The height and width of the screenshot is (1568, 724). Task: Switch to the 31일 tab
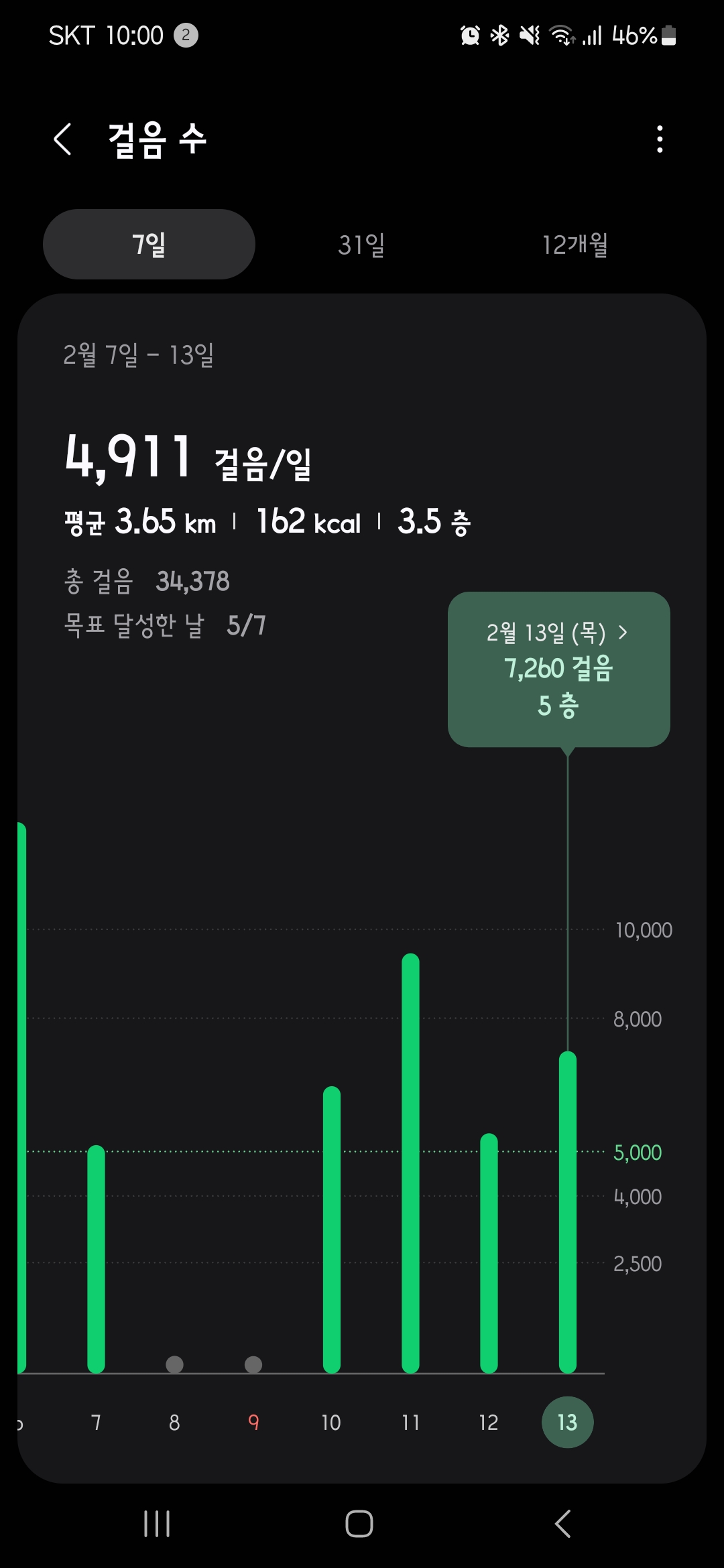[361, 245]
